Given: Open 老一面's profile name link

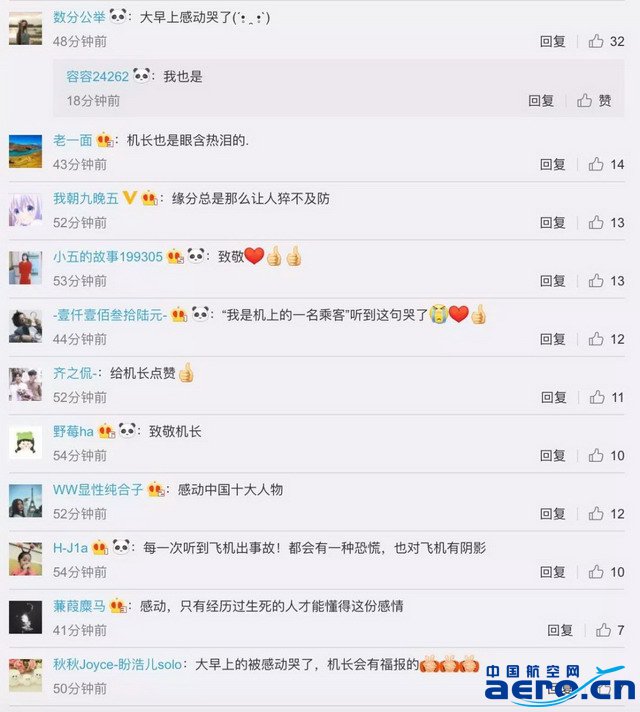Looking at the screenshot, I should click(x=72, y=141).
